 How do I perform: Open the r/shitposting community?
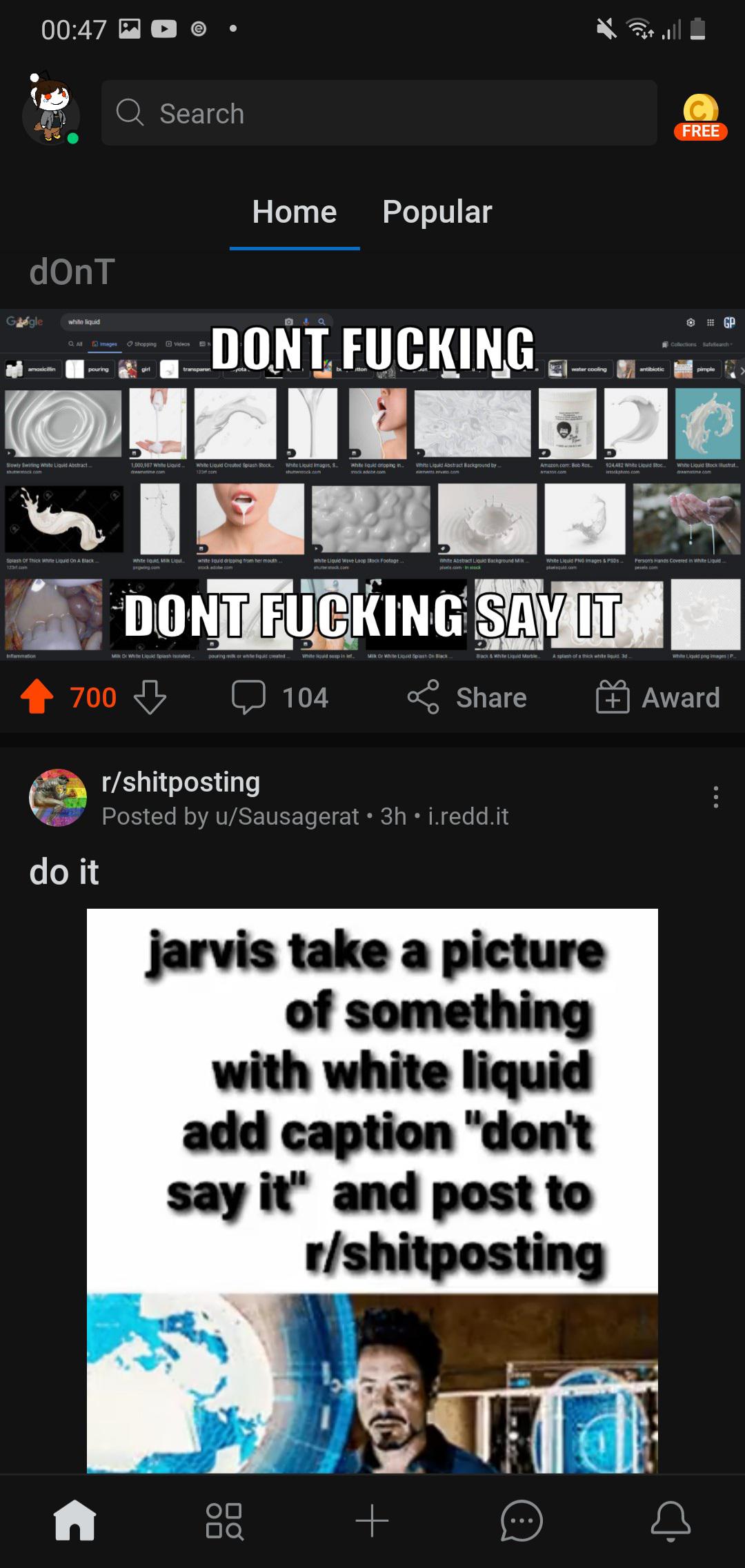181,782
